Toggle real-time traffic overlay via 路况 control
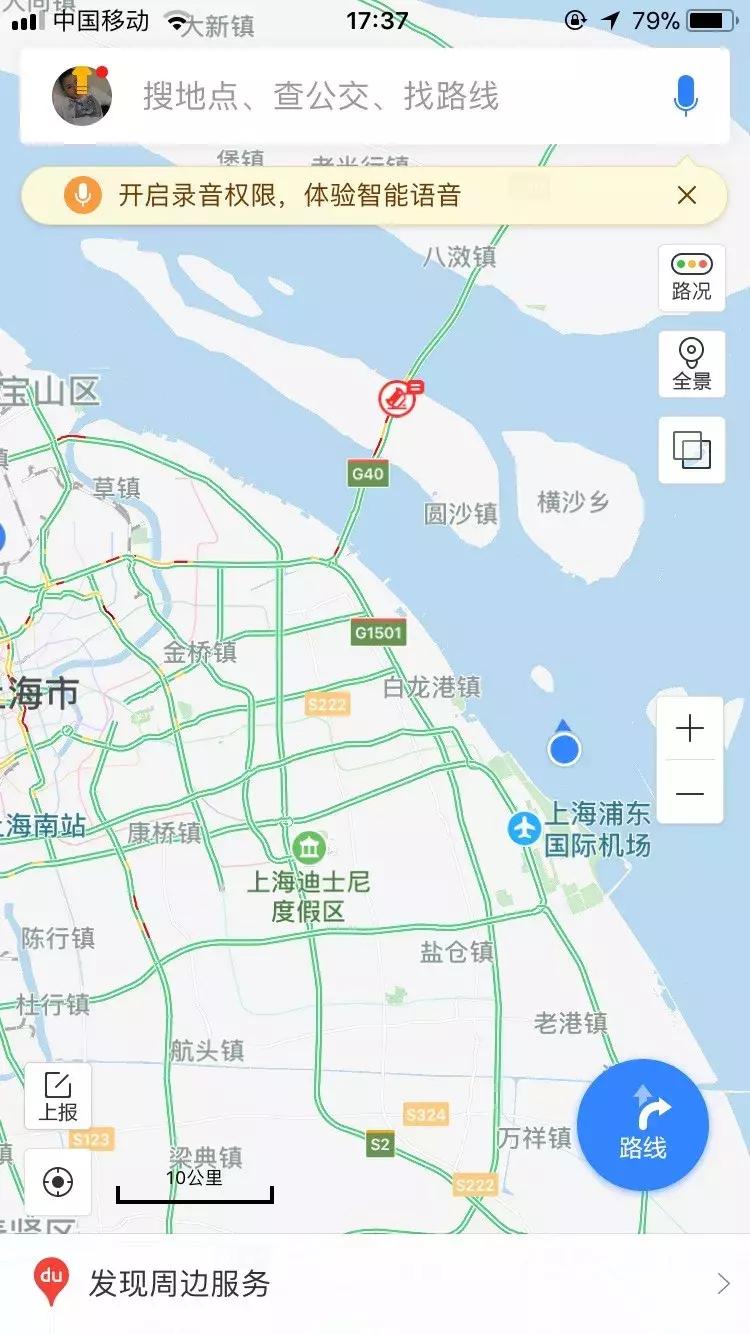 pyautogui.click(x=691, y=275)
